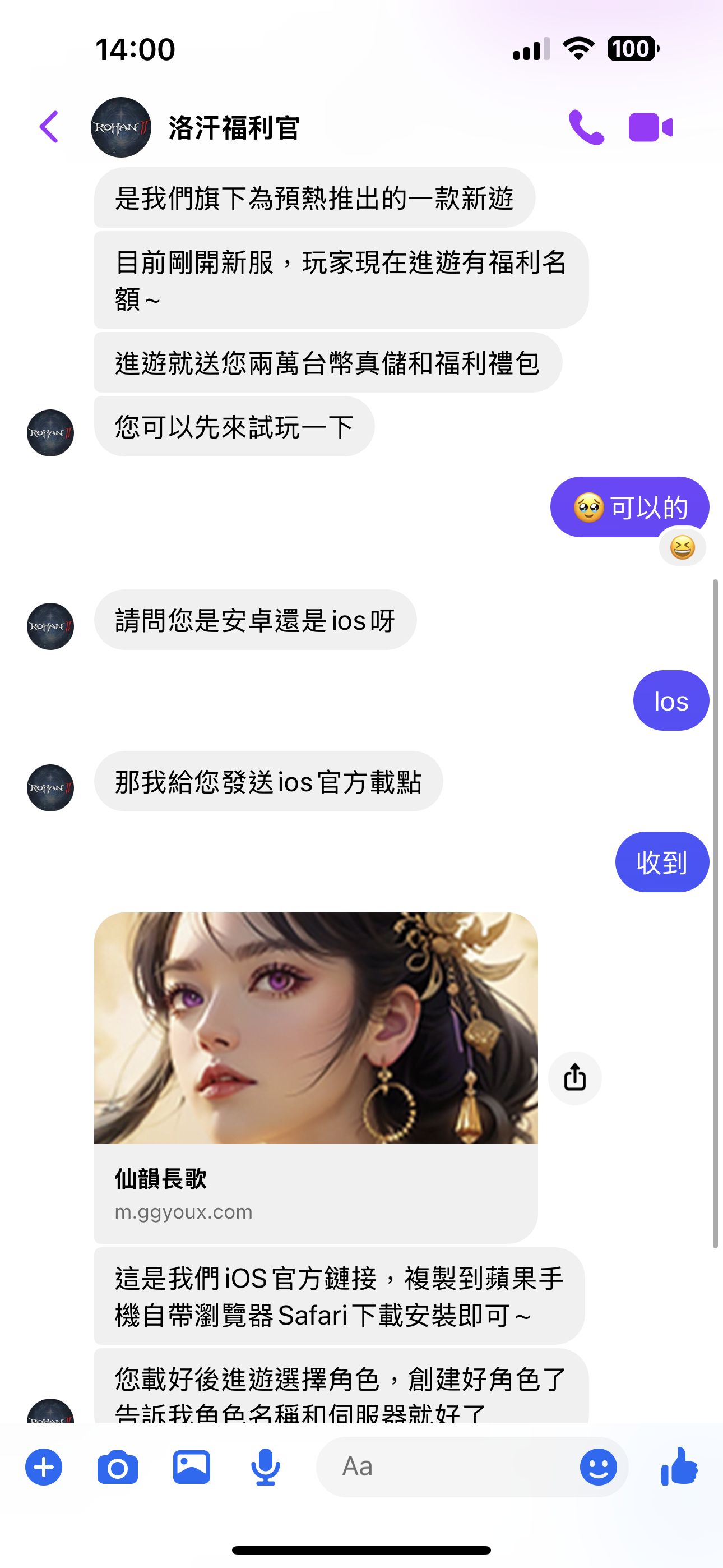723x1568 pixels.
Task: Record a voice message
Action: (265, 1467)
